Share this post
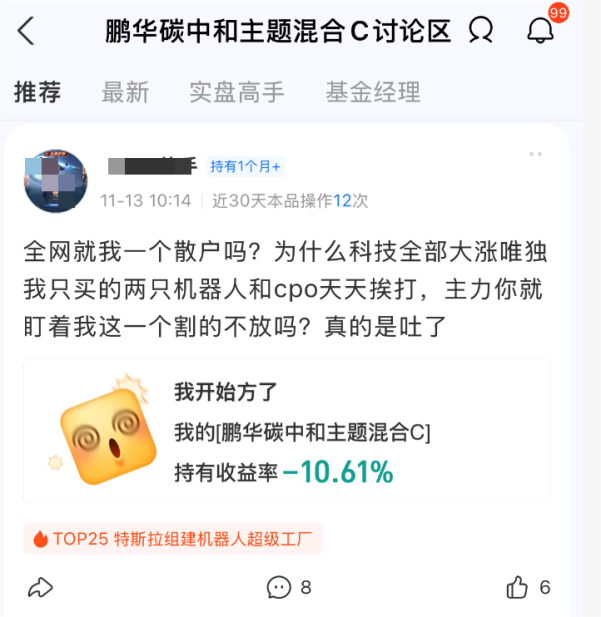This screenshot has width=601, height=617. pyautogui.click(x=40, y=587)
